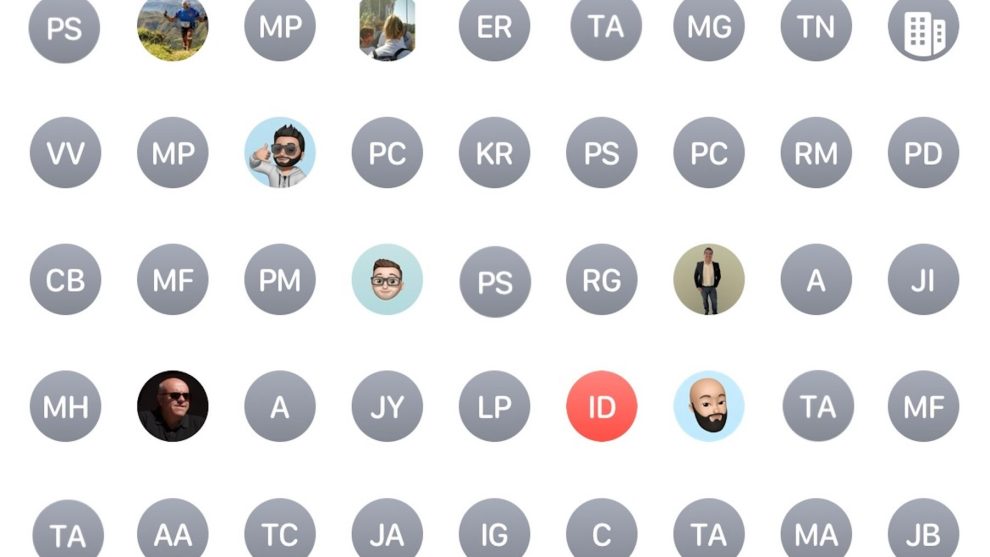
Task: Tap the MH contact circle
Action: click(65, 406)
